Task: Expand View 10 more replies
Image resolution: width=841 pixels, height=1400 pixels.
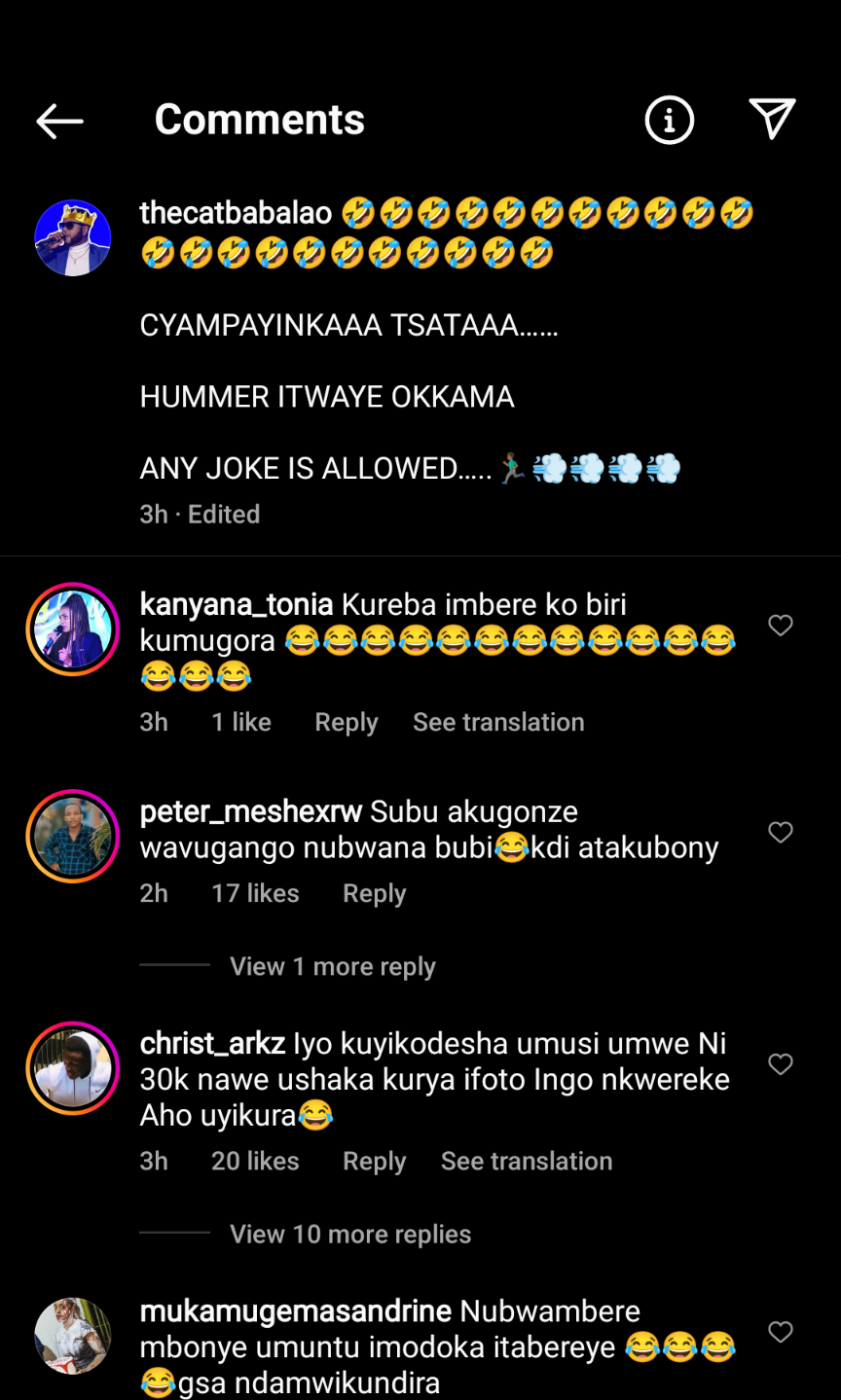Action: tap(349, 1234)
